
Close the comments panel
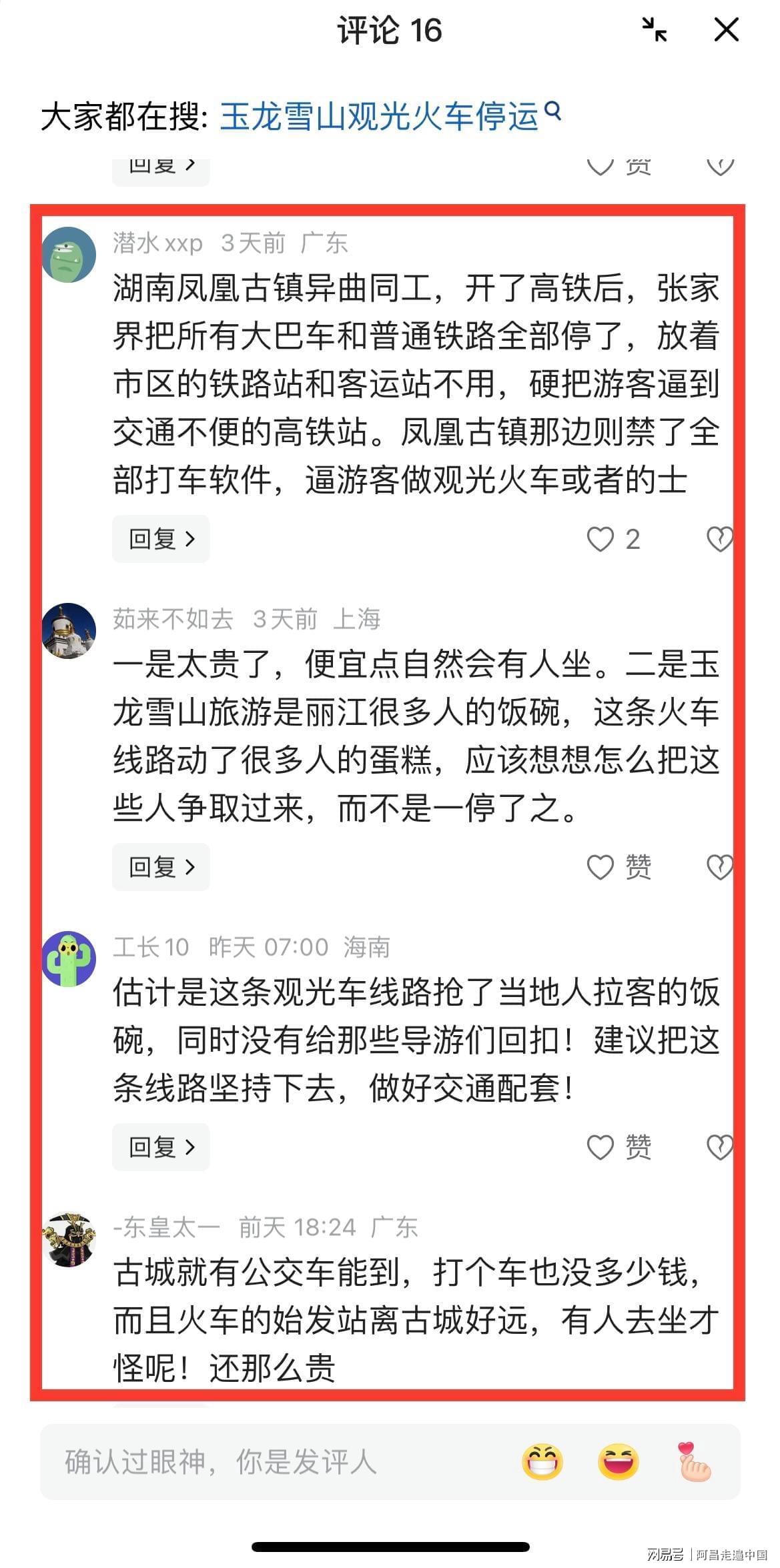[x=726, y=30]
